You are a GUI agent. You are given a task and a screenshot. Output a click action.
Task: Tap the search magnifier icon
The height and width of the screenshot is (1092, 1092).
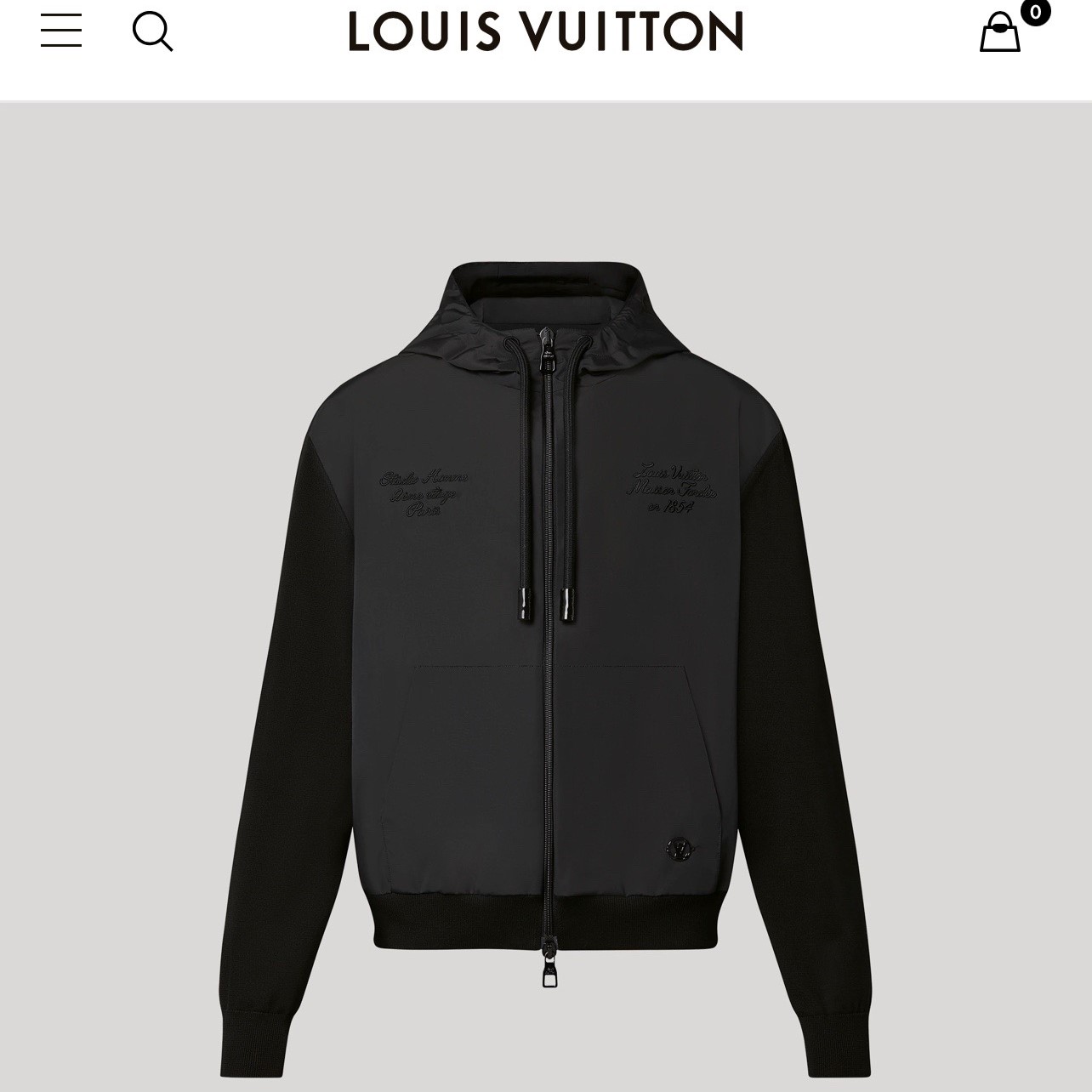[x=152, y=32]
